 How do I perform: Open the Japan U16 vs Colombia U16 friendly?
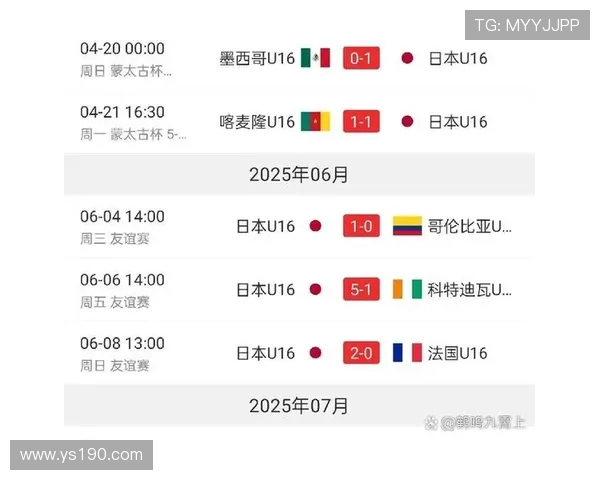click(x=360, y=226)
